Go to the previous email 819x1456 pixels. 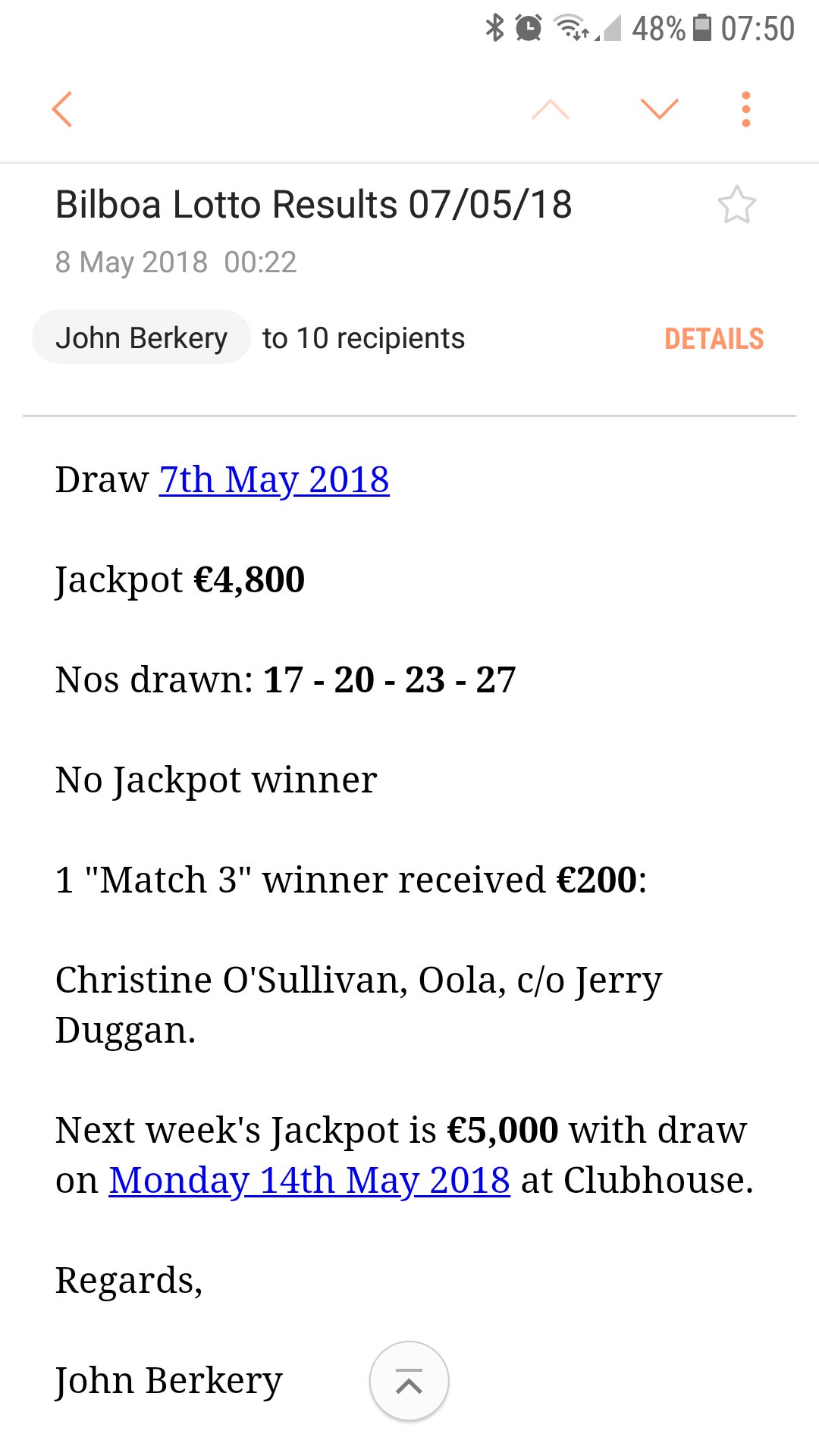[x=551, y=109]
